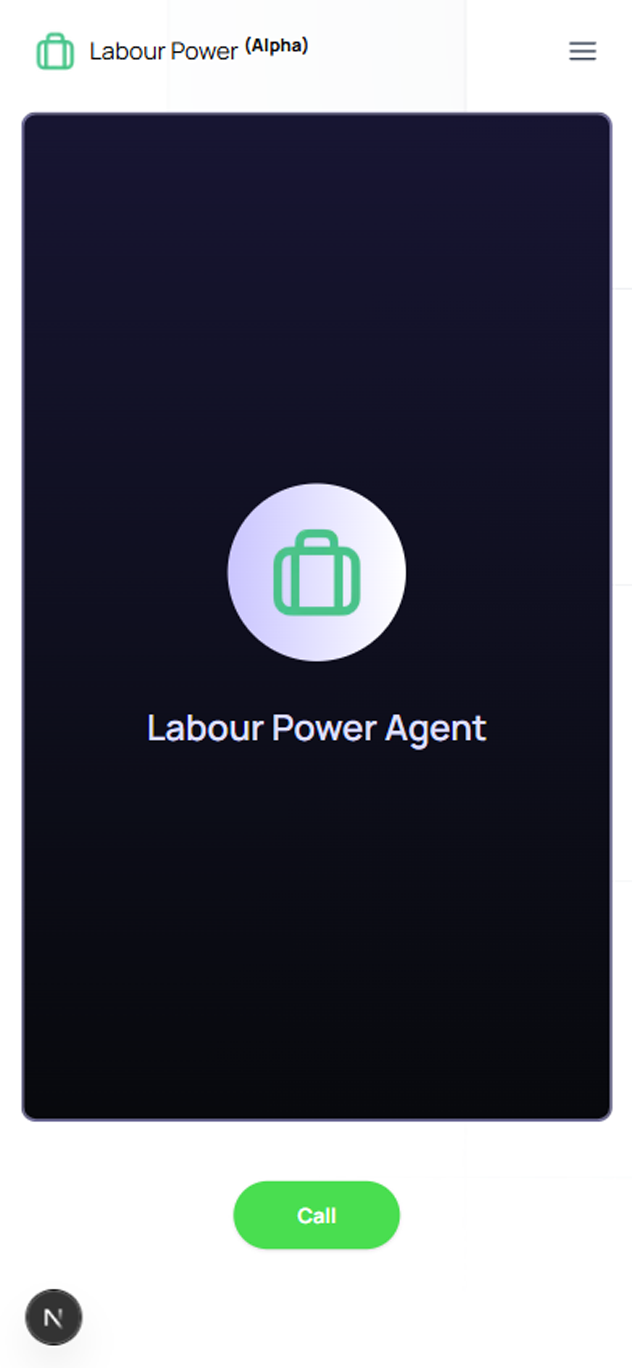Open the Next.js dev tools badge
Screen dimensions: 632x1368
(54, 1317)
